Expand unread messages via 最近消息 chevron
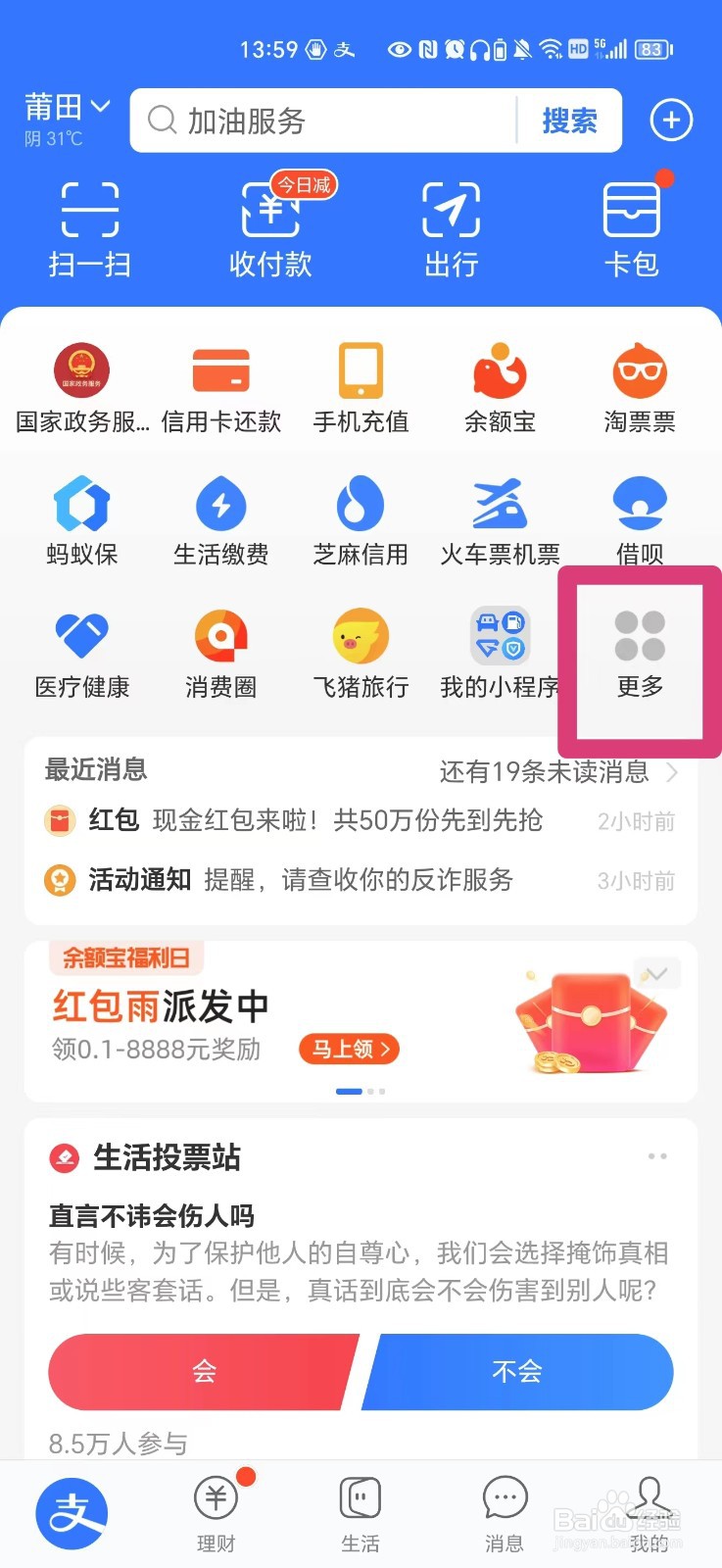 [x=672, y=772]
